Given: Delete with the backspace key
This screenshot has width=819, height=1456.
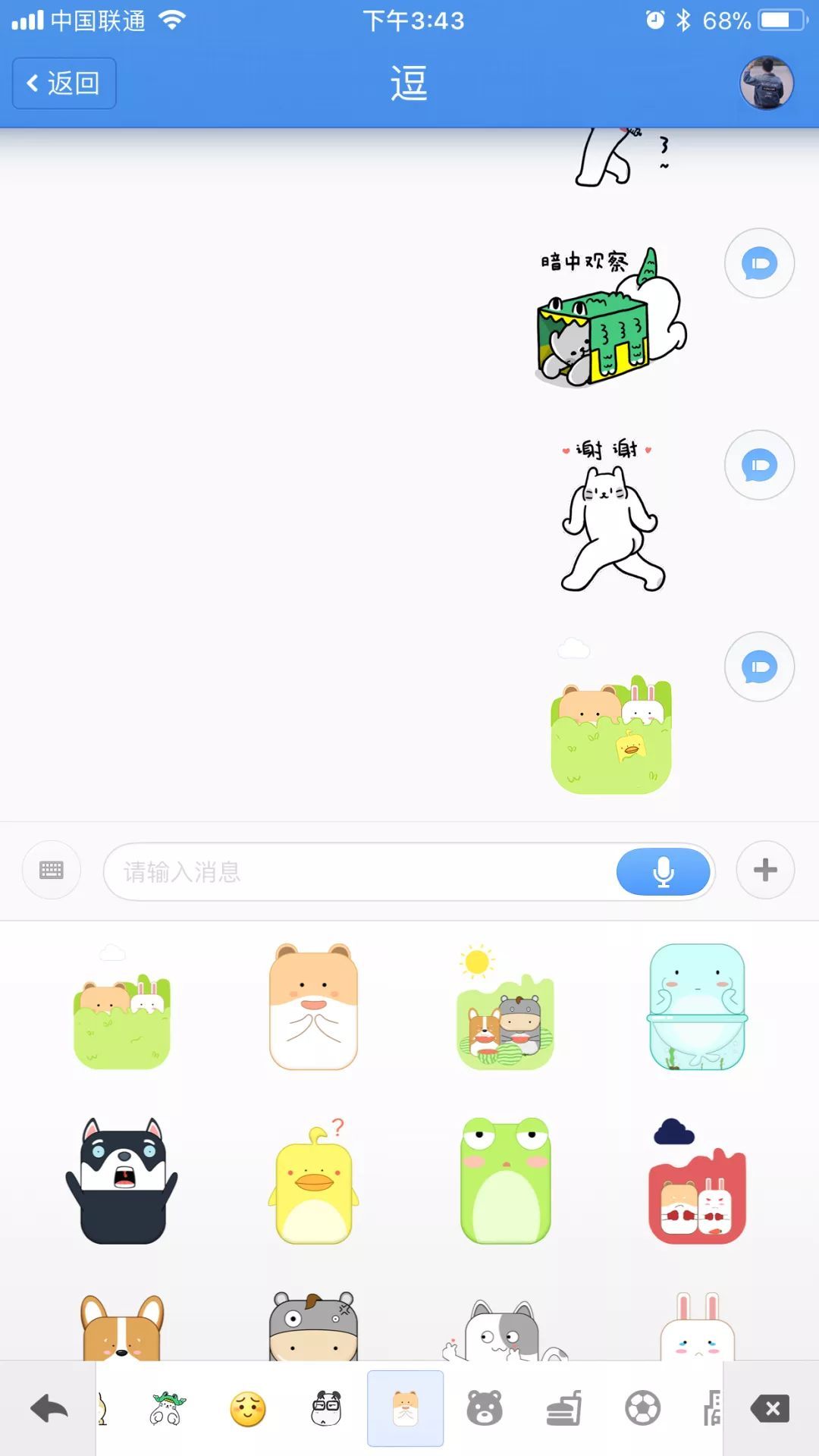Looking at the screenshot, I should pos(770,1409).
